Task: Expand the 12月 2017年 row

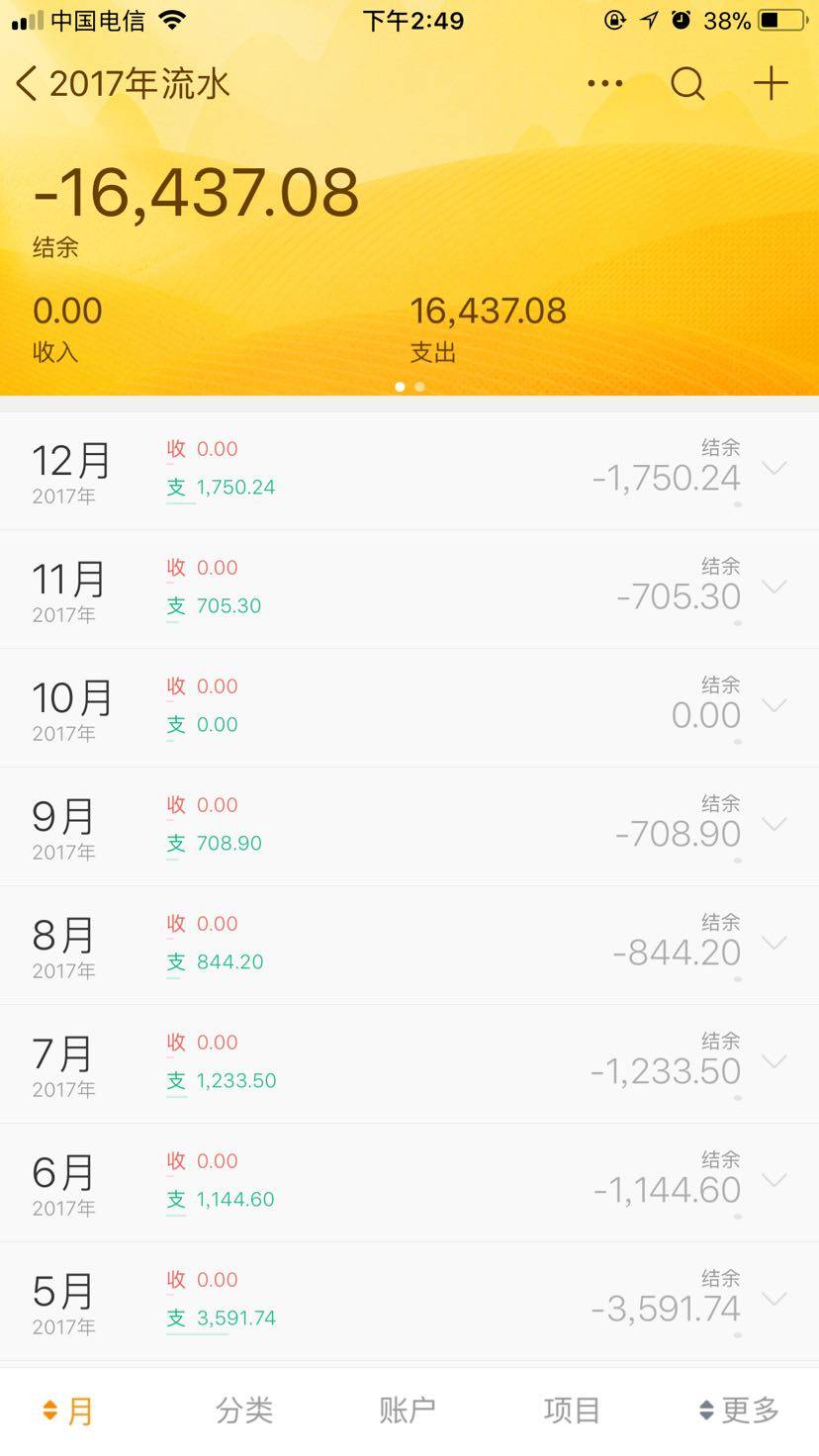Action: (x=773, y=469)
